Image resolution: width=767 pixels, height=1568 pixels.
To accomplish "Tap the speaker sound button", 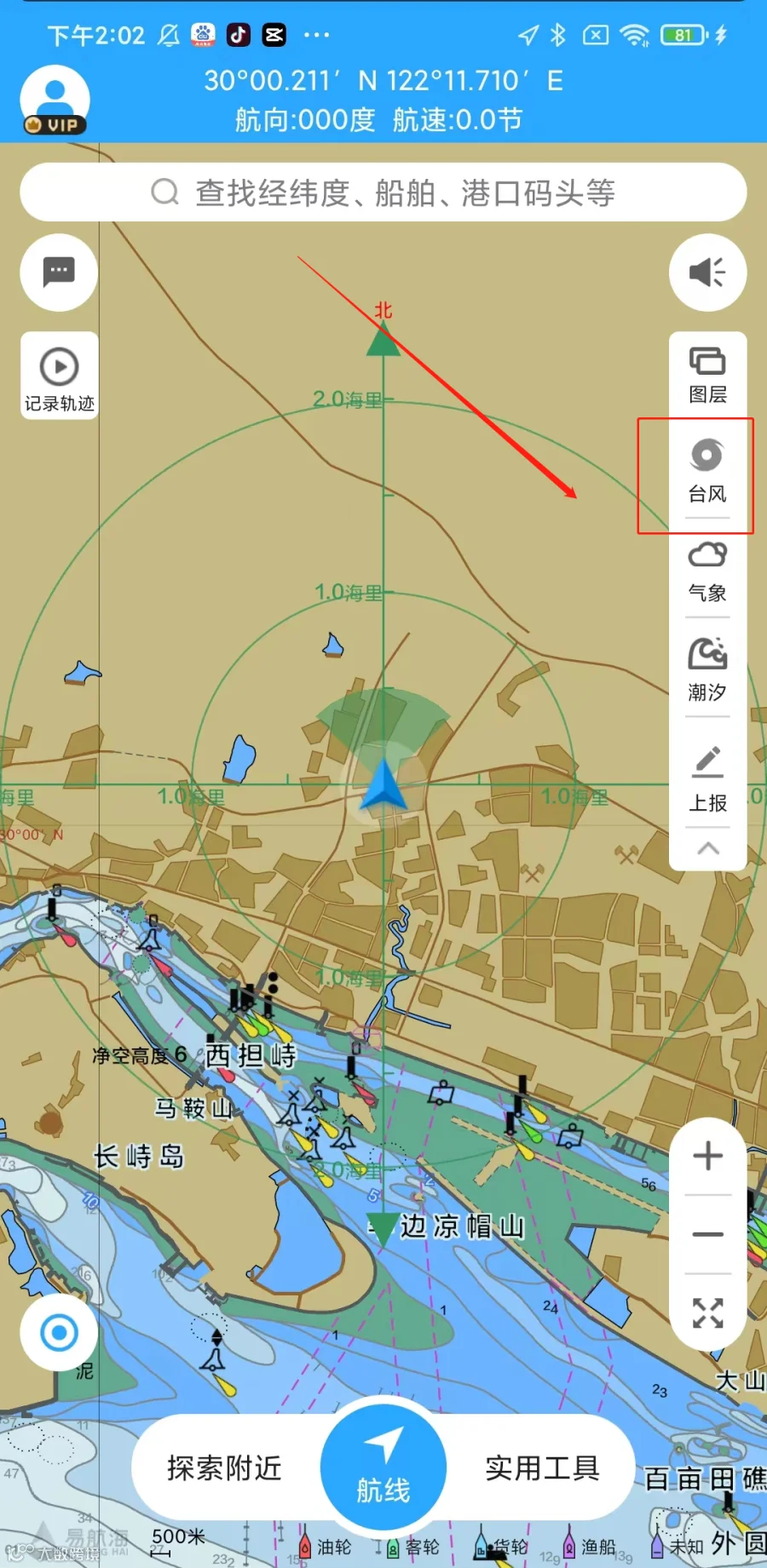I will coord(708,273).
